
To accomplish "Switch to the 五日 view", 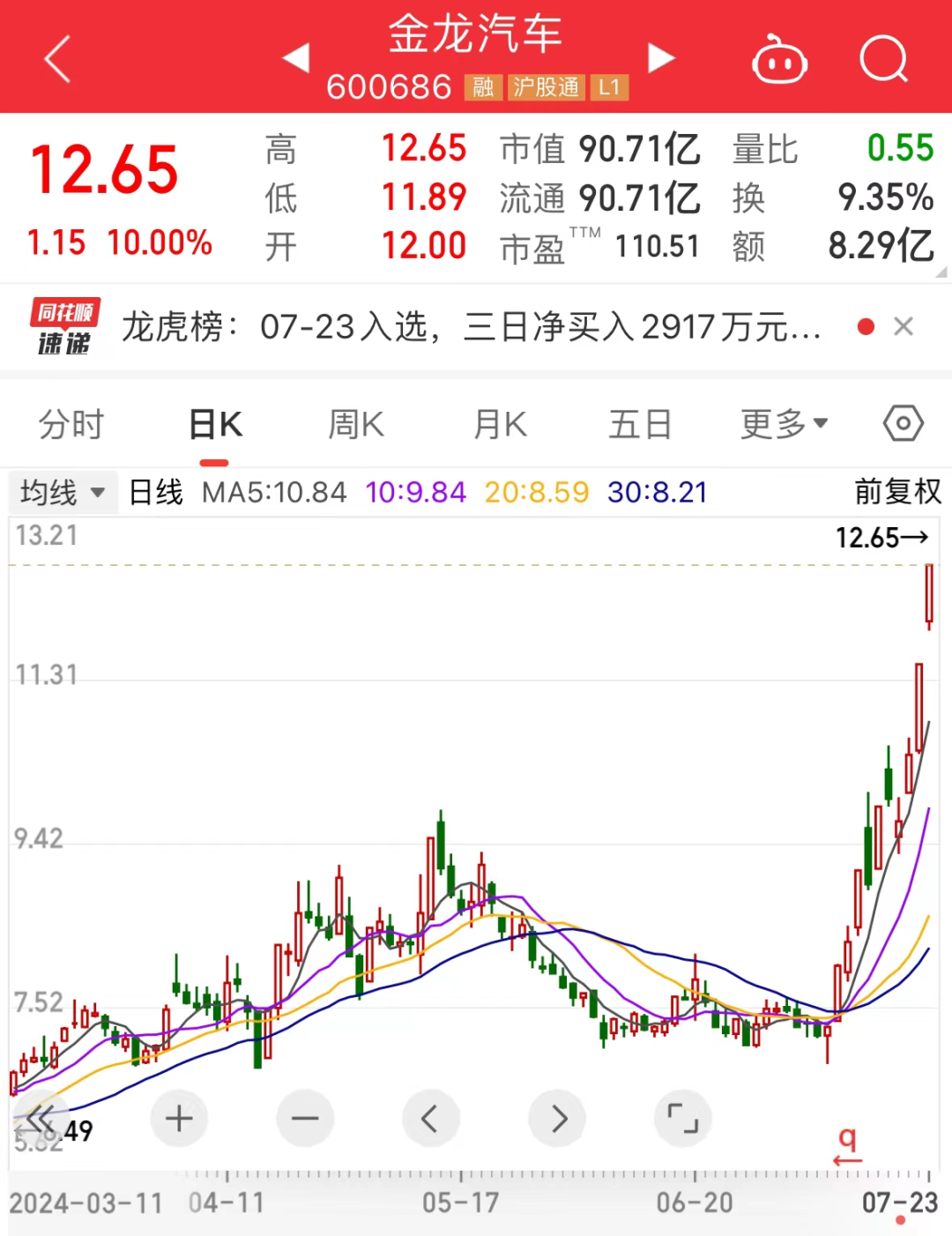I will coord(640,425).
